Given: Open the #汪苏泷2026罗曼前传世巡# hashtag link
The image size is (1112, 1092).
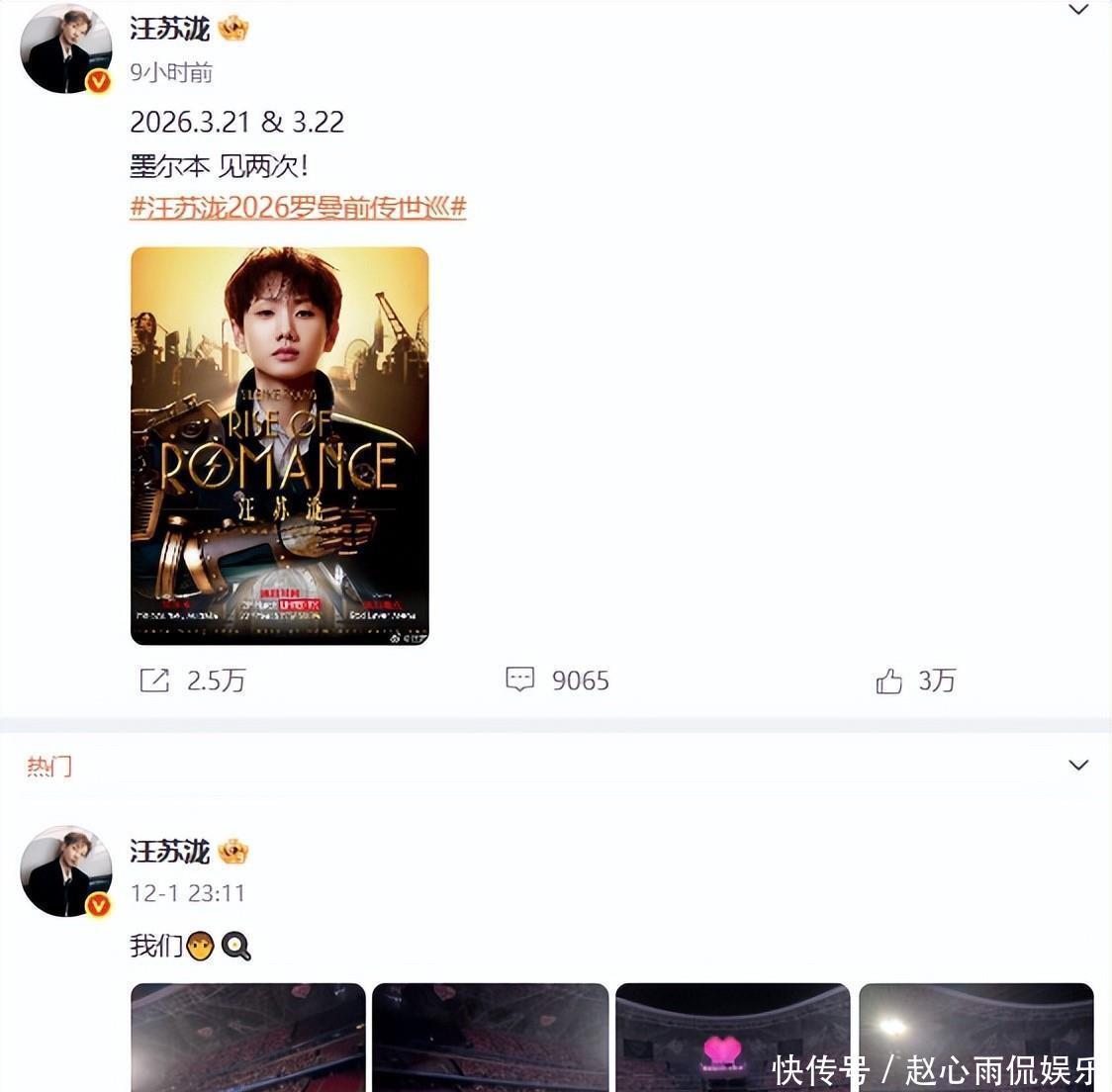Looking at the screenshot, I should pyautogui.click(x=298, y=208).
